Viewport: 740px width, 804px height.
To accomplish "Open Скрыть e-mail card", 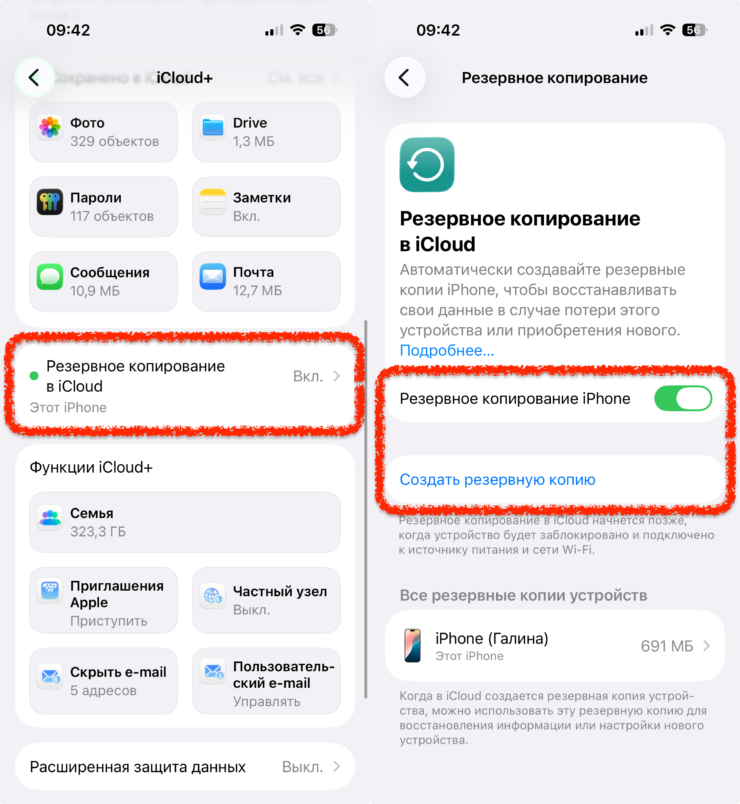I will 104,680.
